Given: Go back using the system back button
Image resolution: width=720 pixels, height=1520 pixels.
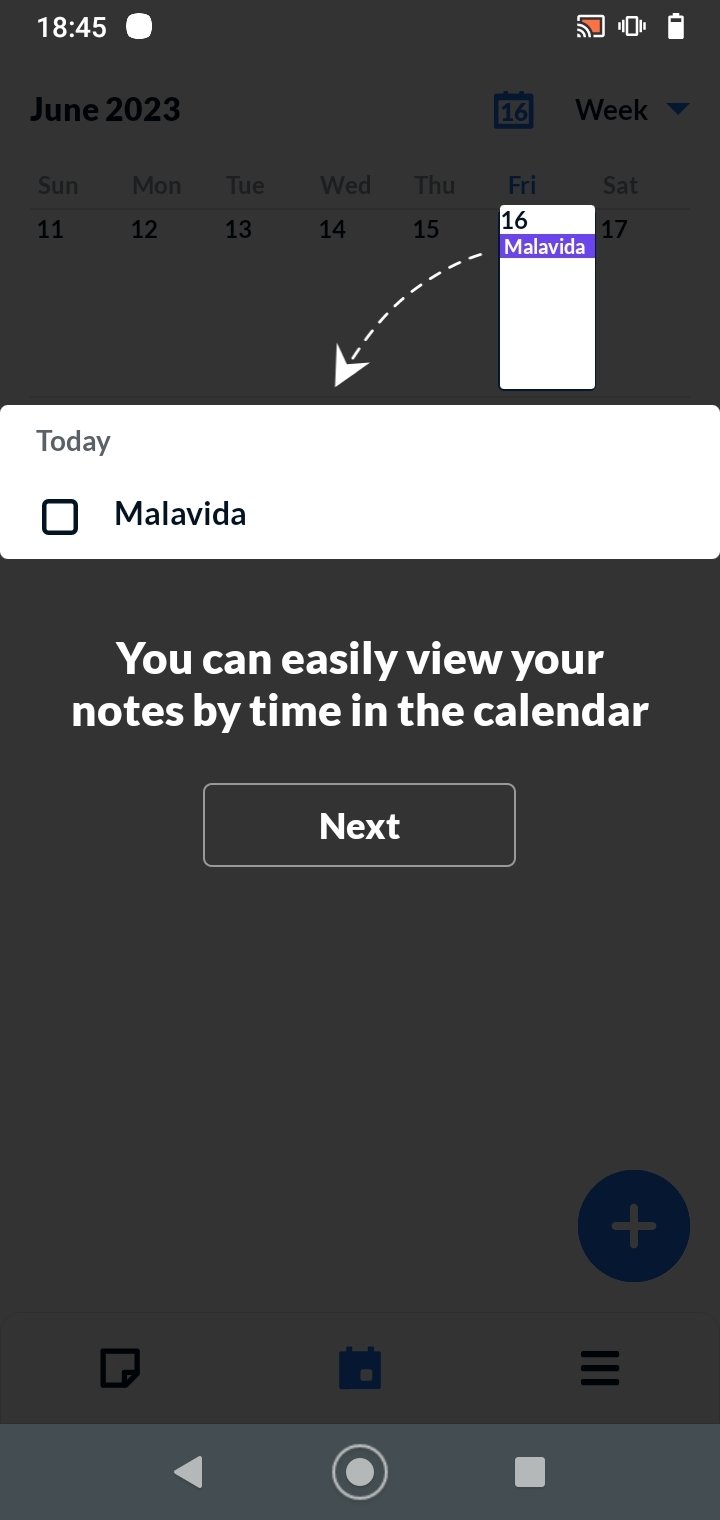Looking at the screenshot, I should [188, 1472].
